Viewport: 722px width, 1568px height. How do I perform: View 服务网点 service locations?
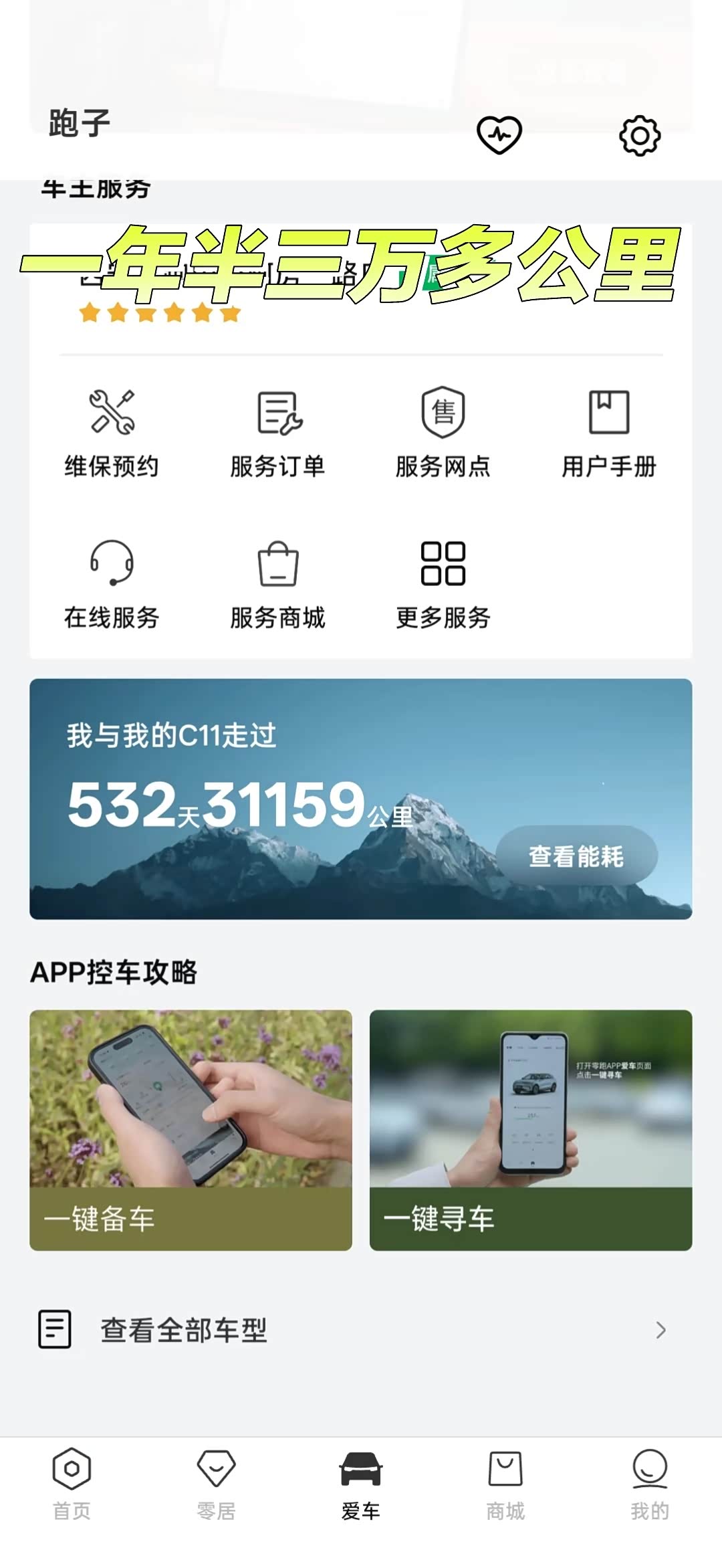[x=443, y=431]
